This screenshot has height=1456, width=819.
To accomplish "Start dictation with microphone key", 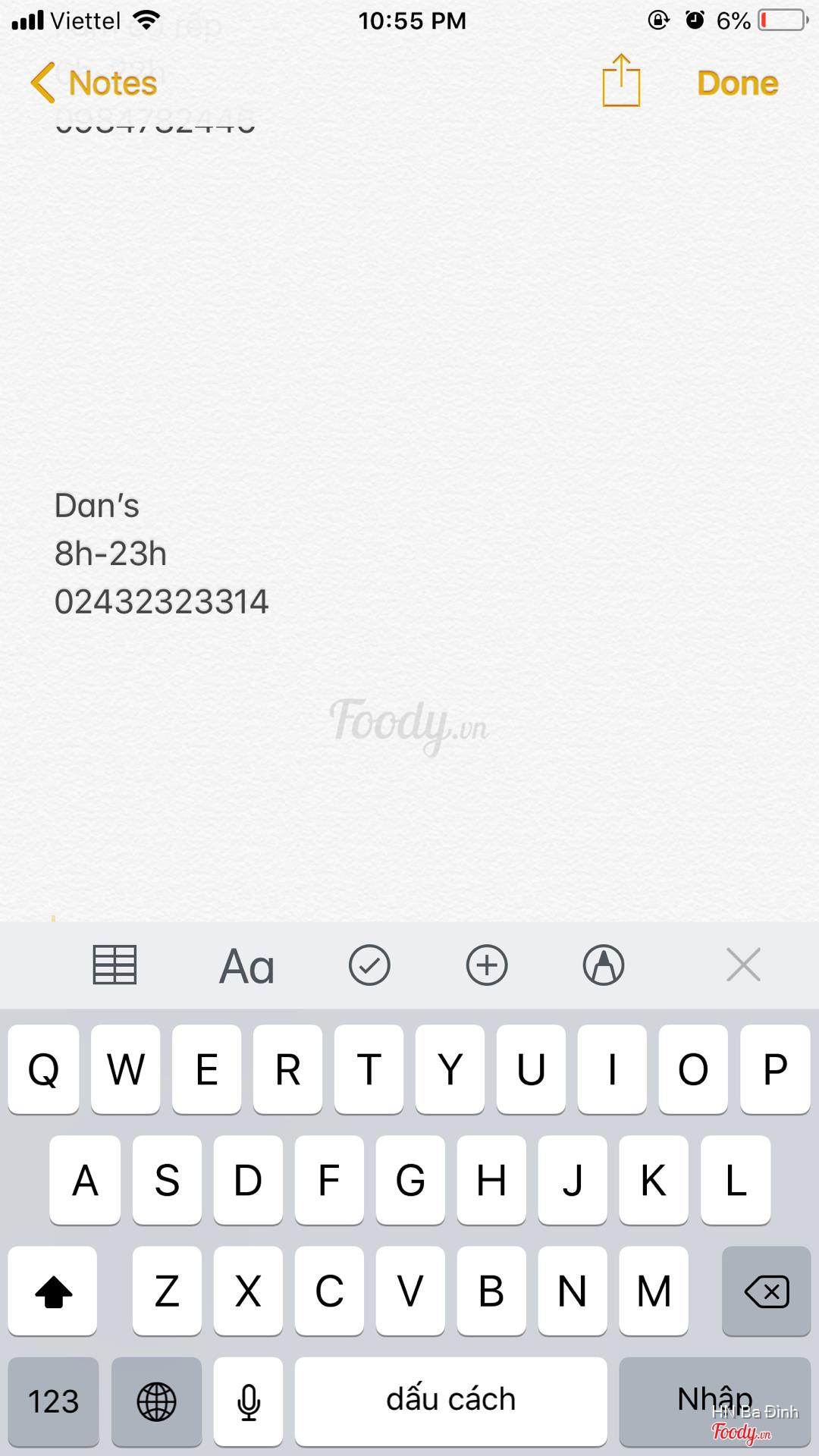I will [248, 1401].
